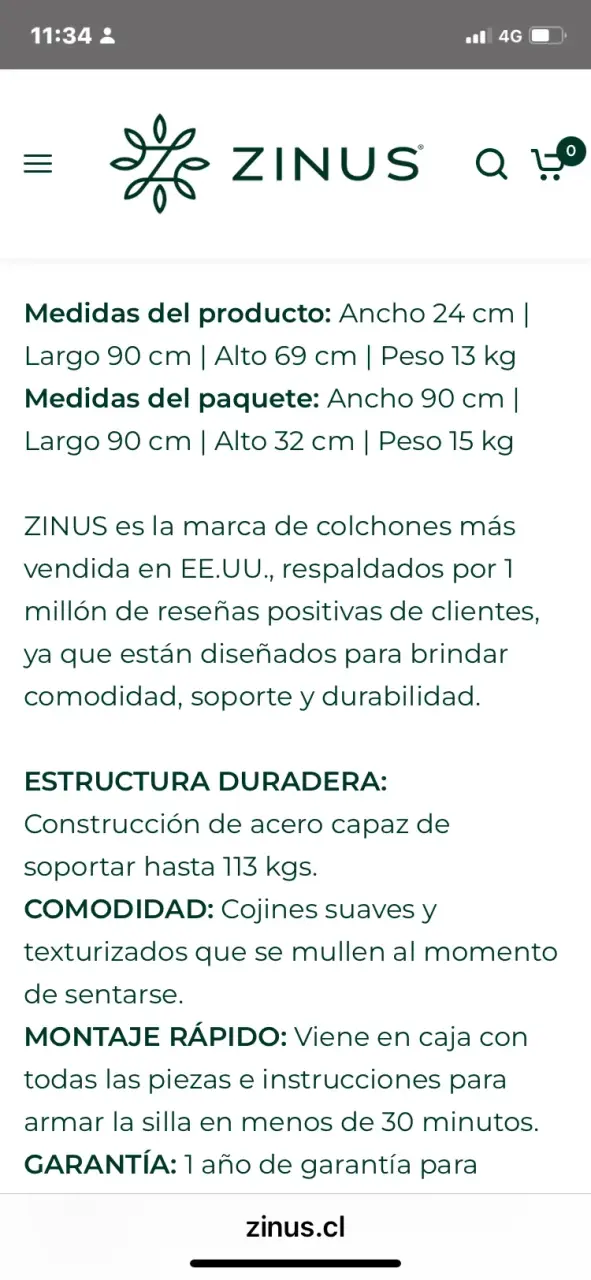Open the hamburger navigation menu
Image resolution: width=591 pixels, height=1280 pixels.
[x=38, y=164]
